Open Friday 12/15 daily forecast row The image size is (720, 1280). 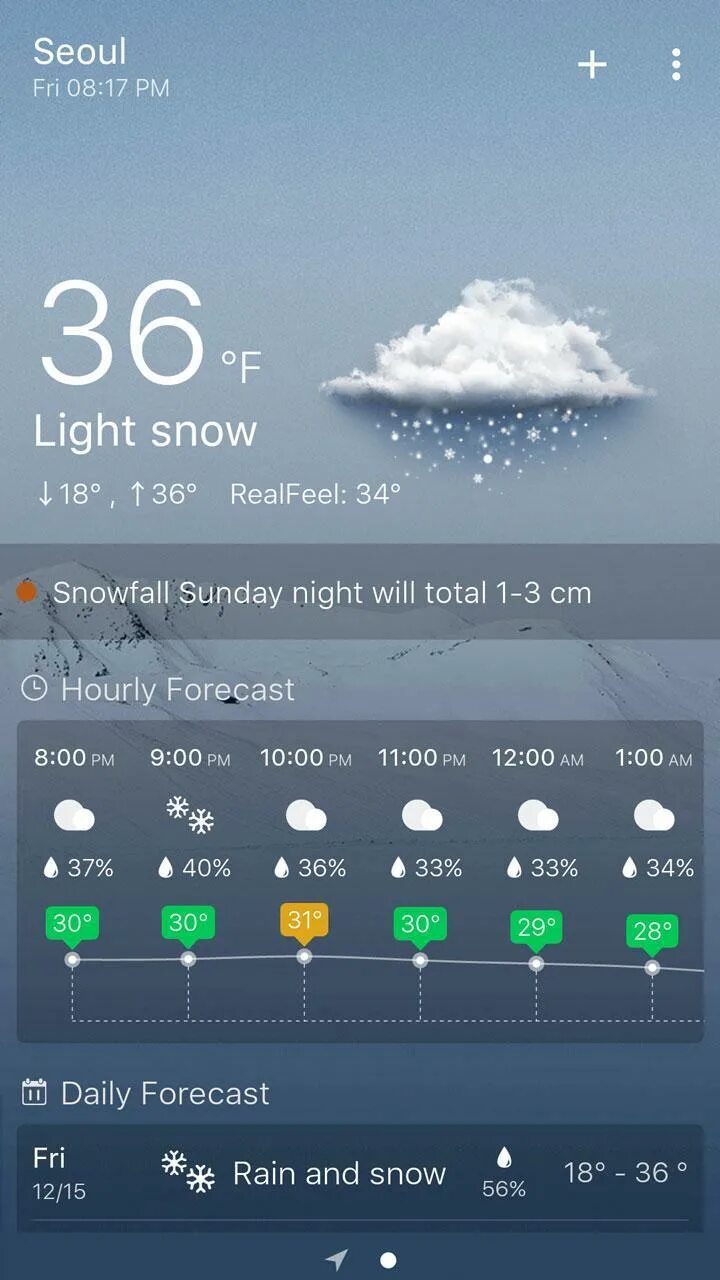point(360,1173)
